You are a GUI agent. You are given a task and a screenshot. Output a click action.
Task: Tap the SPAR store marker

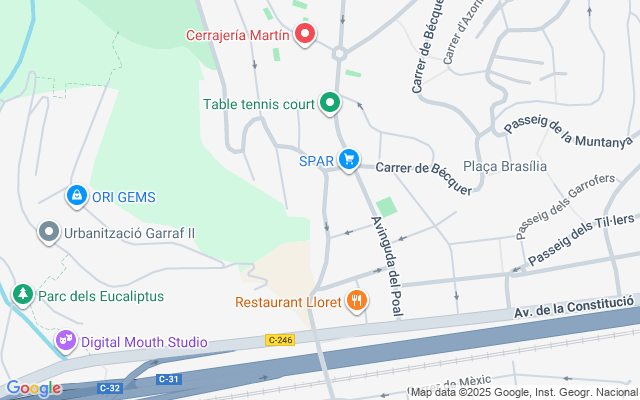coord(348,159)
